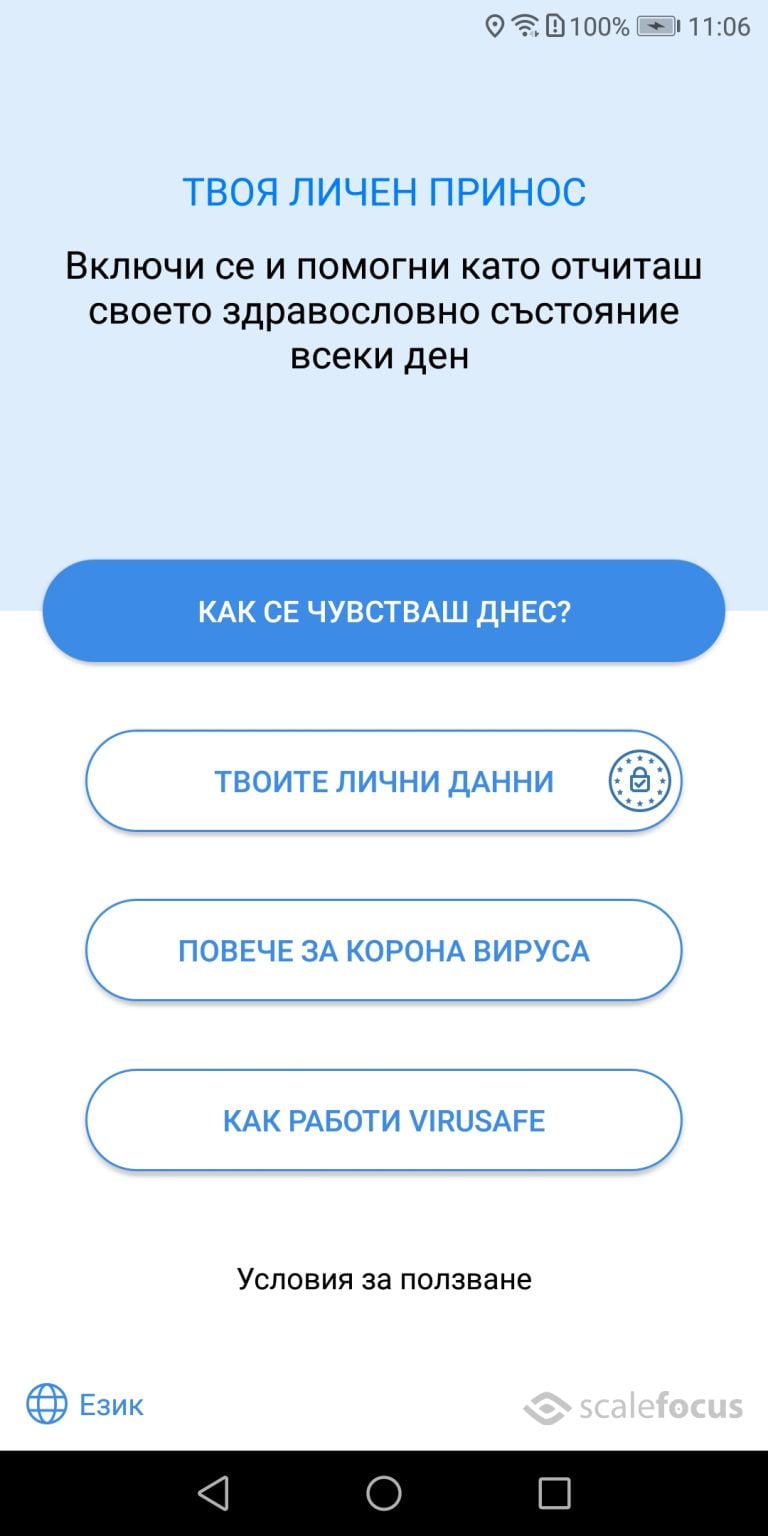Open ТВОИТЕ ЛИЧНИ ДАННИ
The image size is (768, 1536).
click(383, 781)
